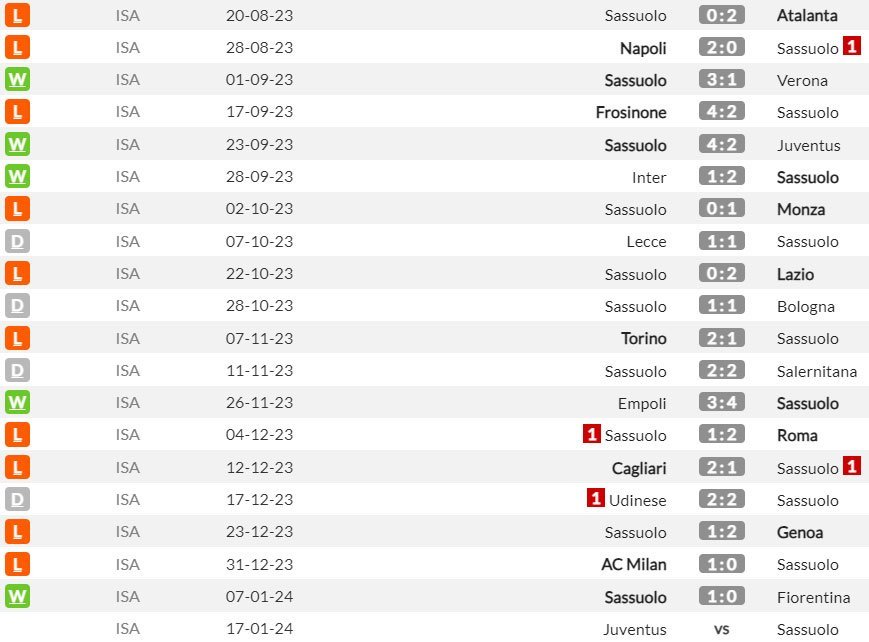Tap the loss badge for 02-10-23 match

click(17, 209)
